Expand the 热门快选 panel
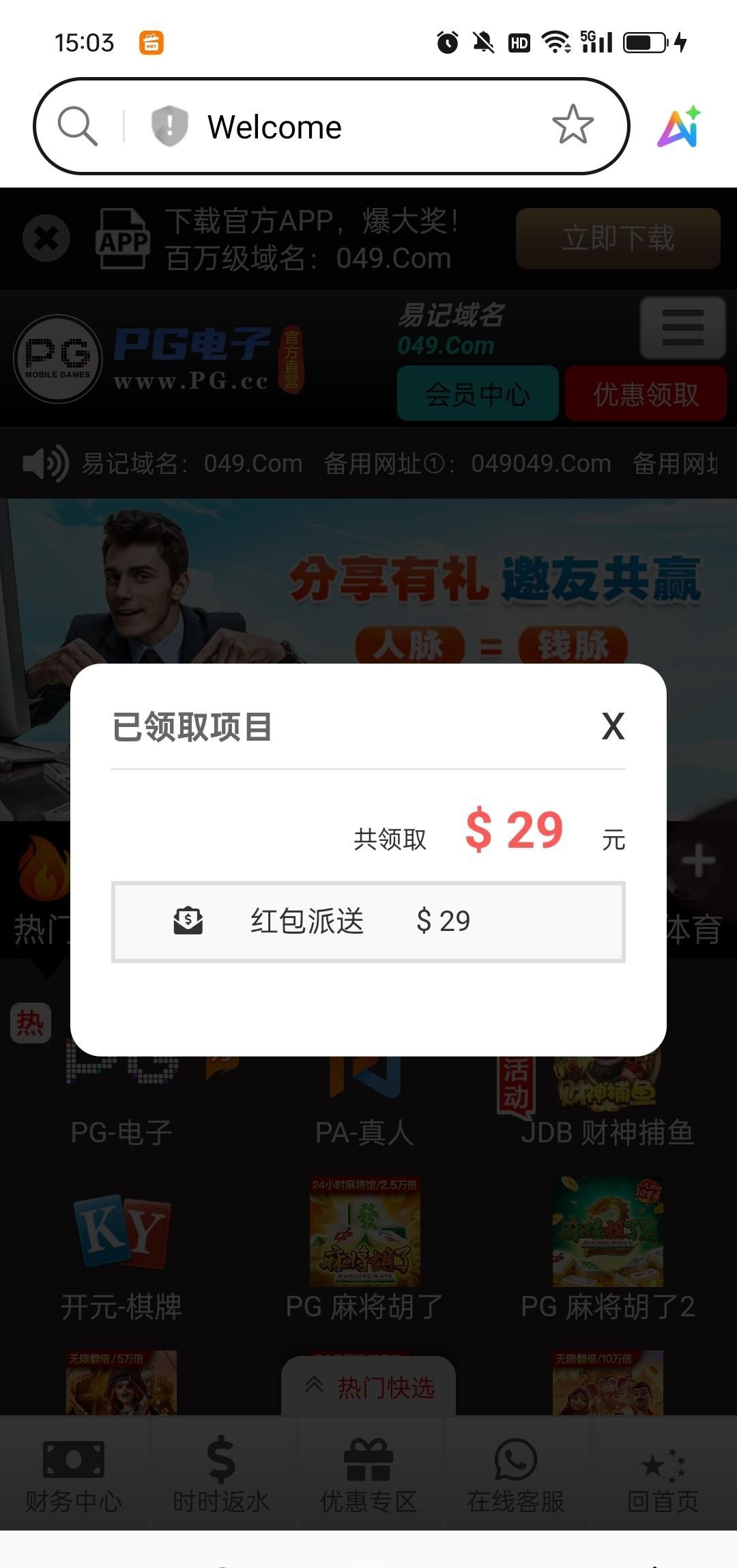737x1568 pixels. coord(369,1387)
